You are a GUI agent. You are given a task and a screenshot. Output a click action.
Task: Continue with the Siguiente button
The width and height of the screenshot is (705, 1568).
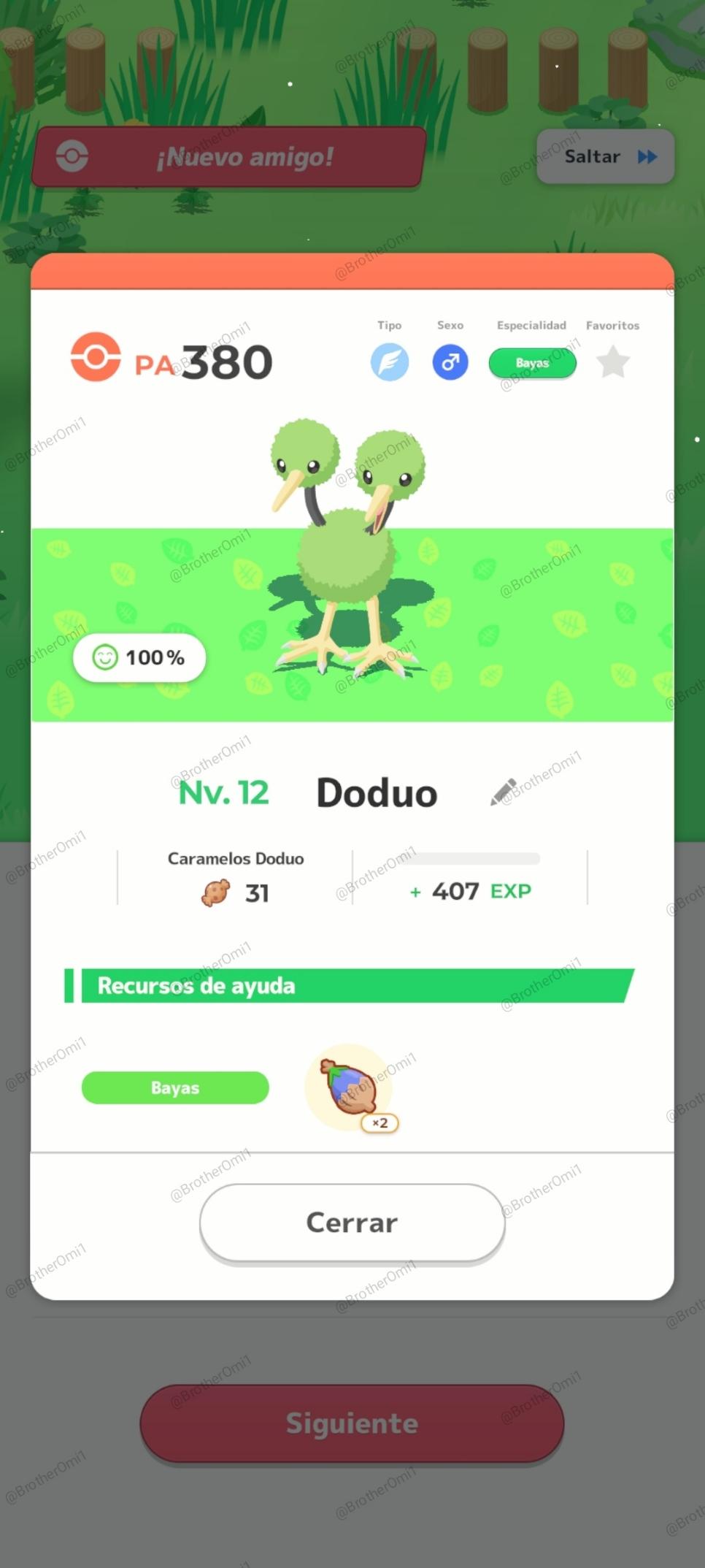point(352,1423)
